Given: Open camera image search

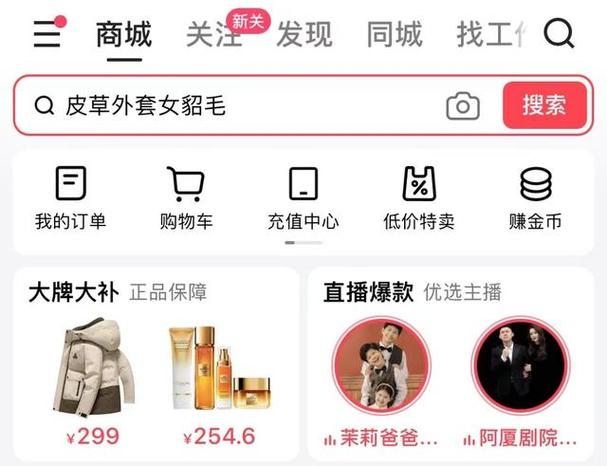Looking at the screenshot, I should 462,106.
